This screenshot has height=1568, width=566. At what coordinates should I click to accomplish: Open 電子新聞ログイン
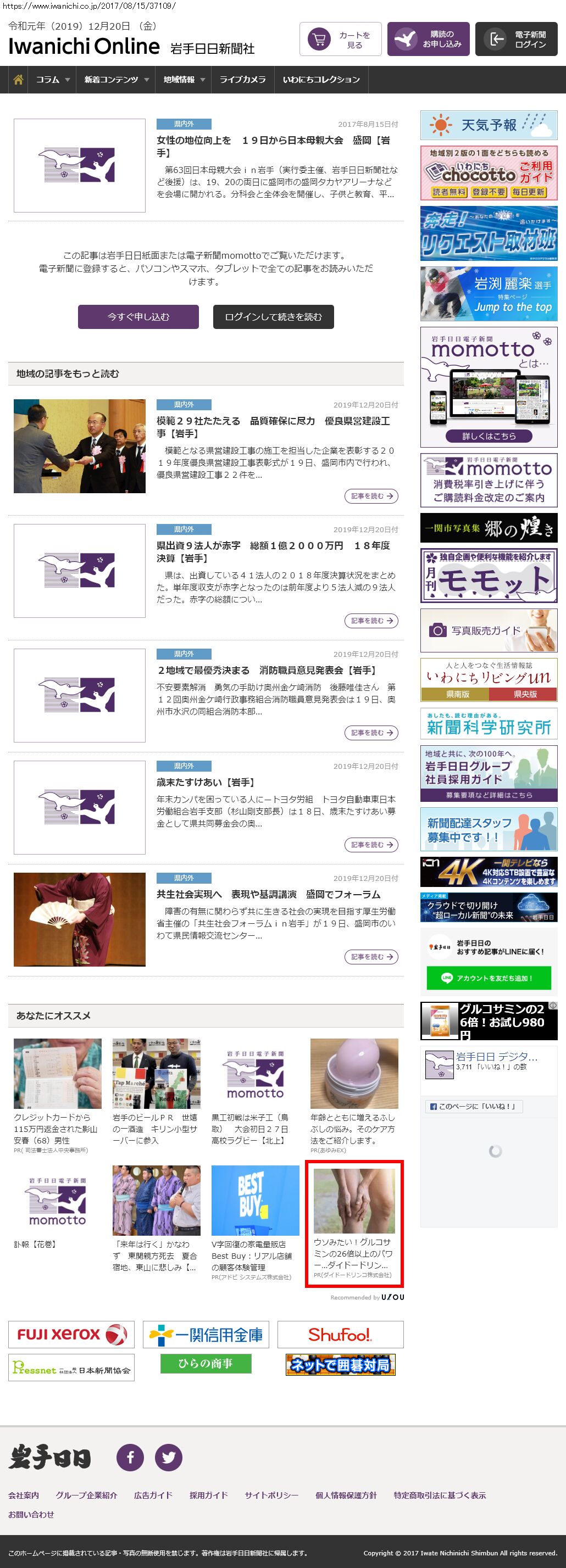click(516, 40)
